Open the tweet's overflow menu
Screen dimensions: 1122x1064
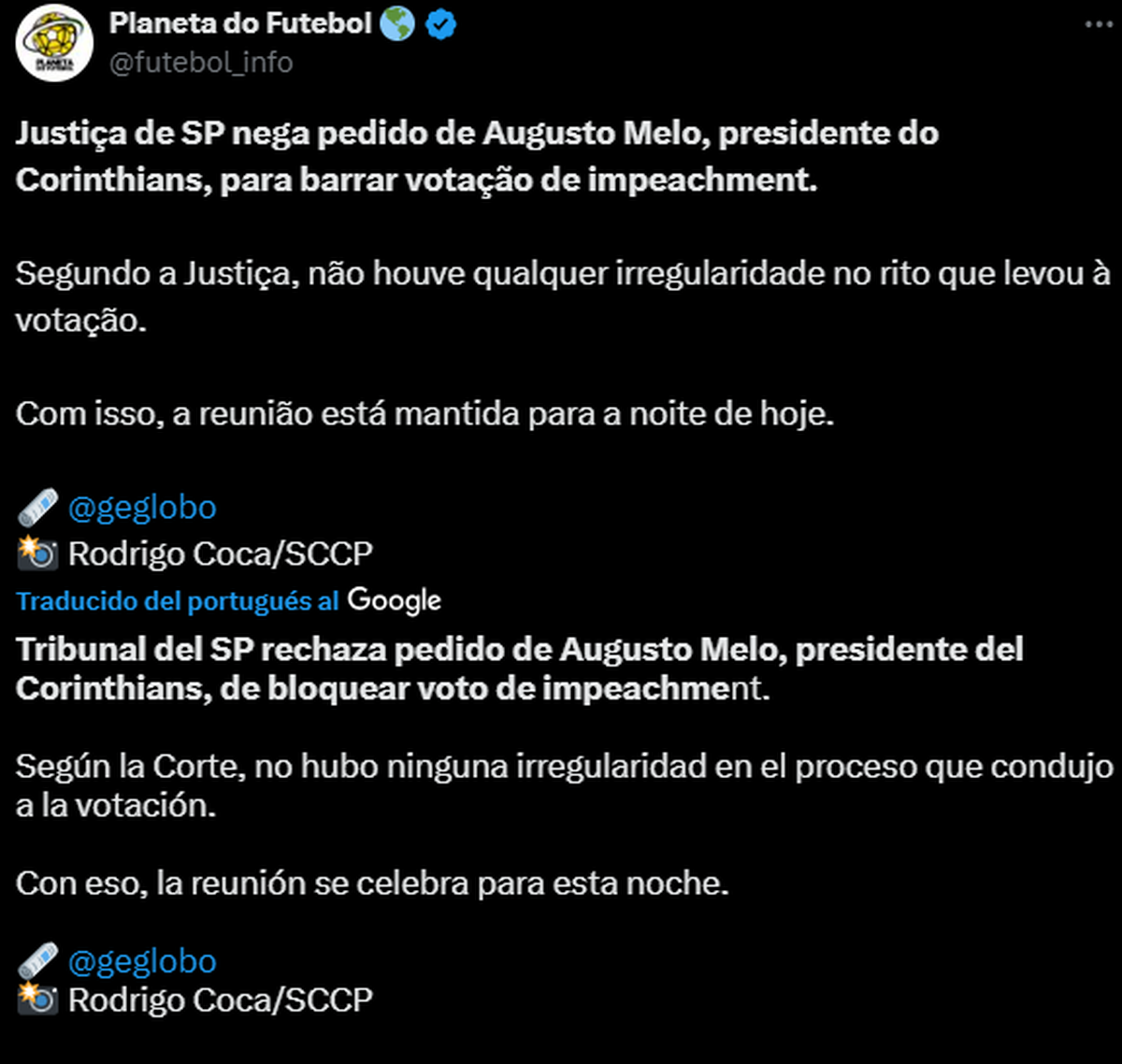1099,25
